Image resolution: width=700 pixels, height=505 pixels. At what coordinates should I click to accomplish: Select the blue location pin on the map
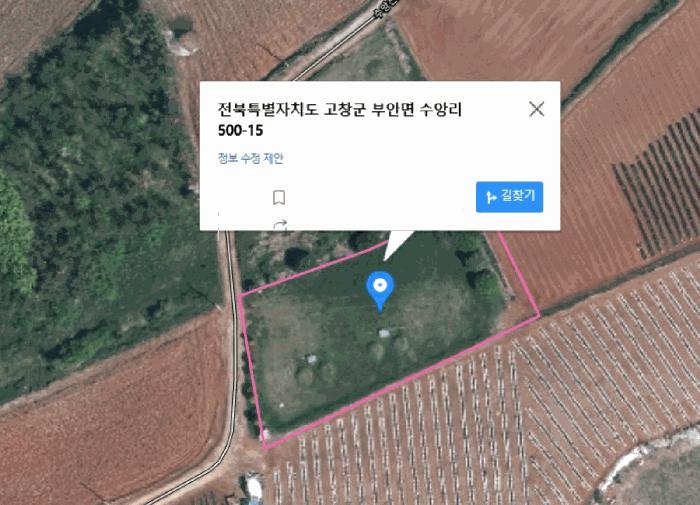click(x=380, y=289)
